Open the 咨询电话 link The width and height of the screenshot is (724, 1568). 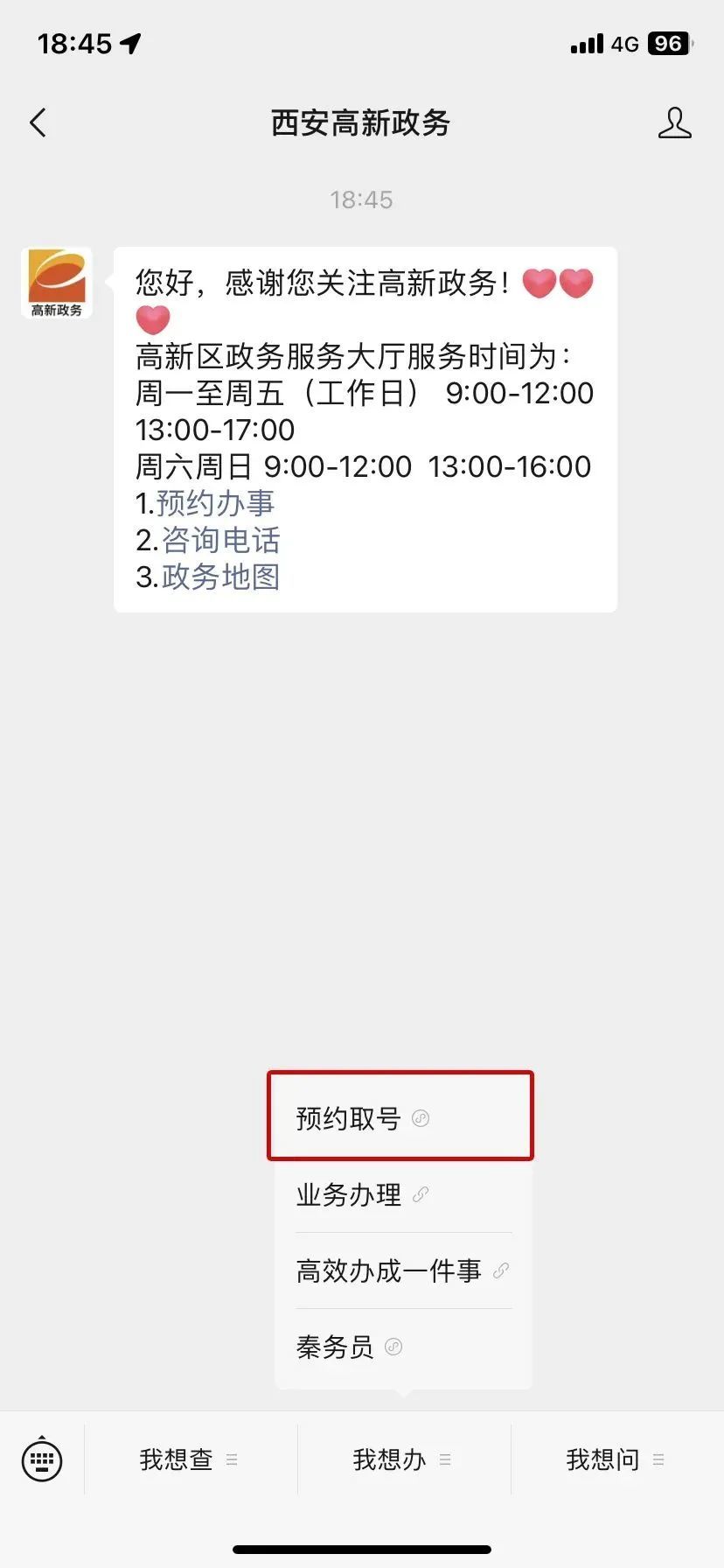point(220,540)
